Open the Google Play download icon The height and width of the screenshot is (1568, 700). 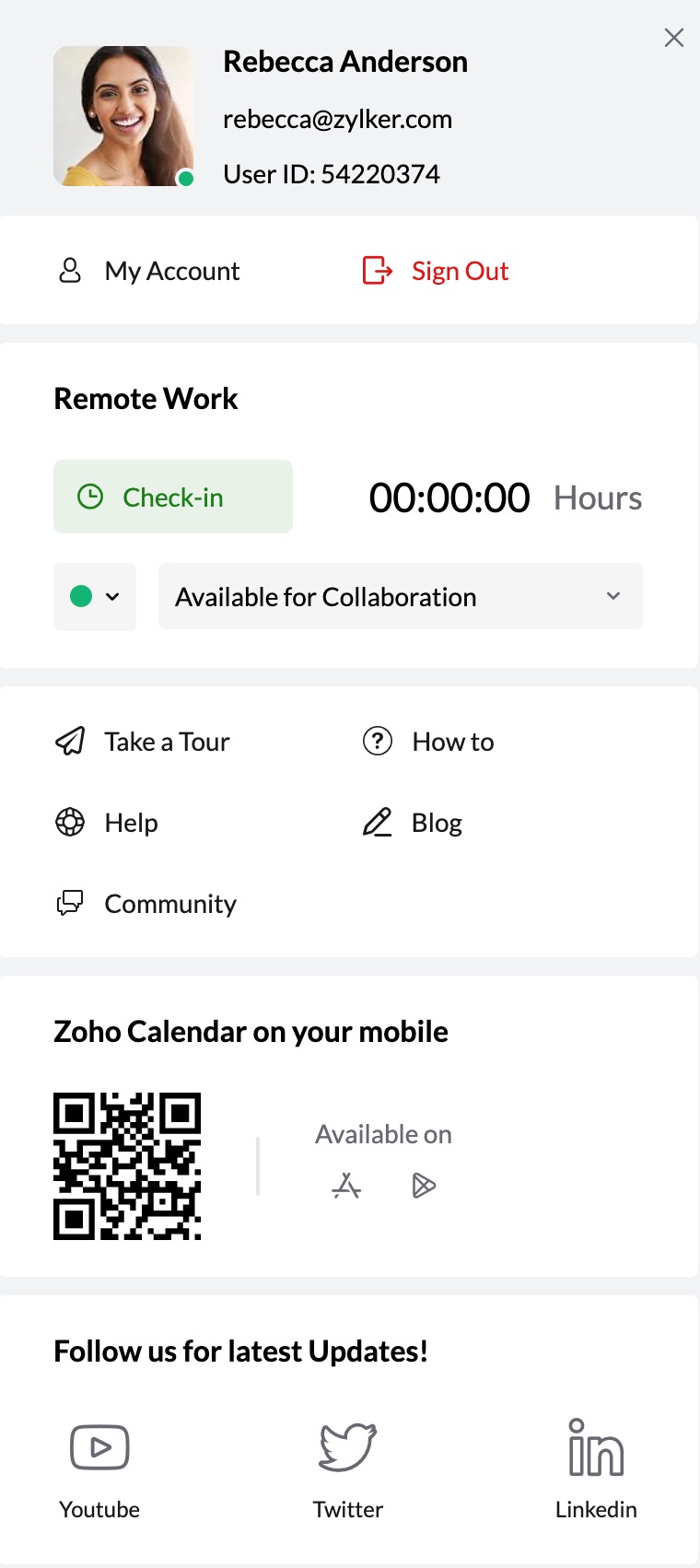pyautogui.click(x=424, y=1186)
